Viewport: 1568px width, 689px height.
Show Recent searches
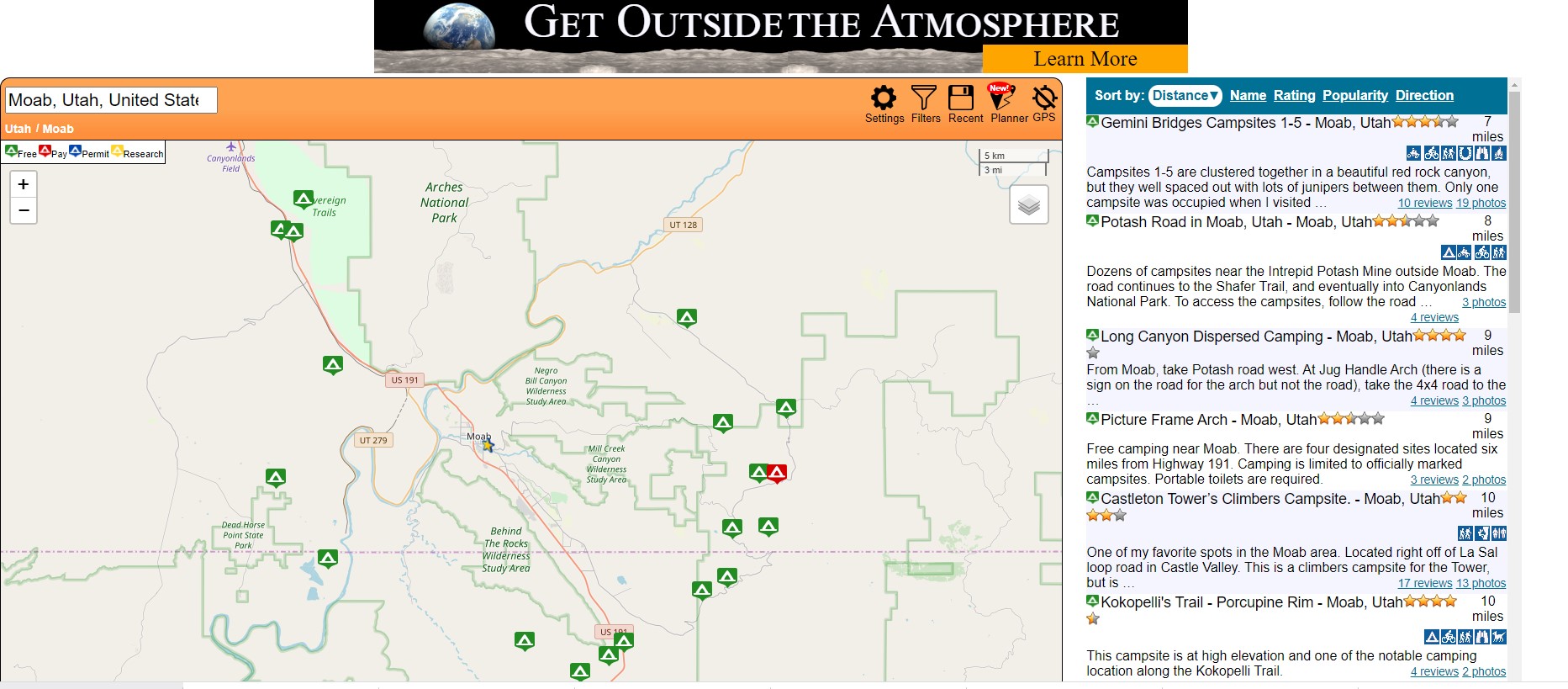tap(964, 104)
